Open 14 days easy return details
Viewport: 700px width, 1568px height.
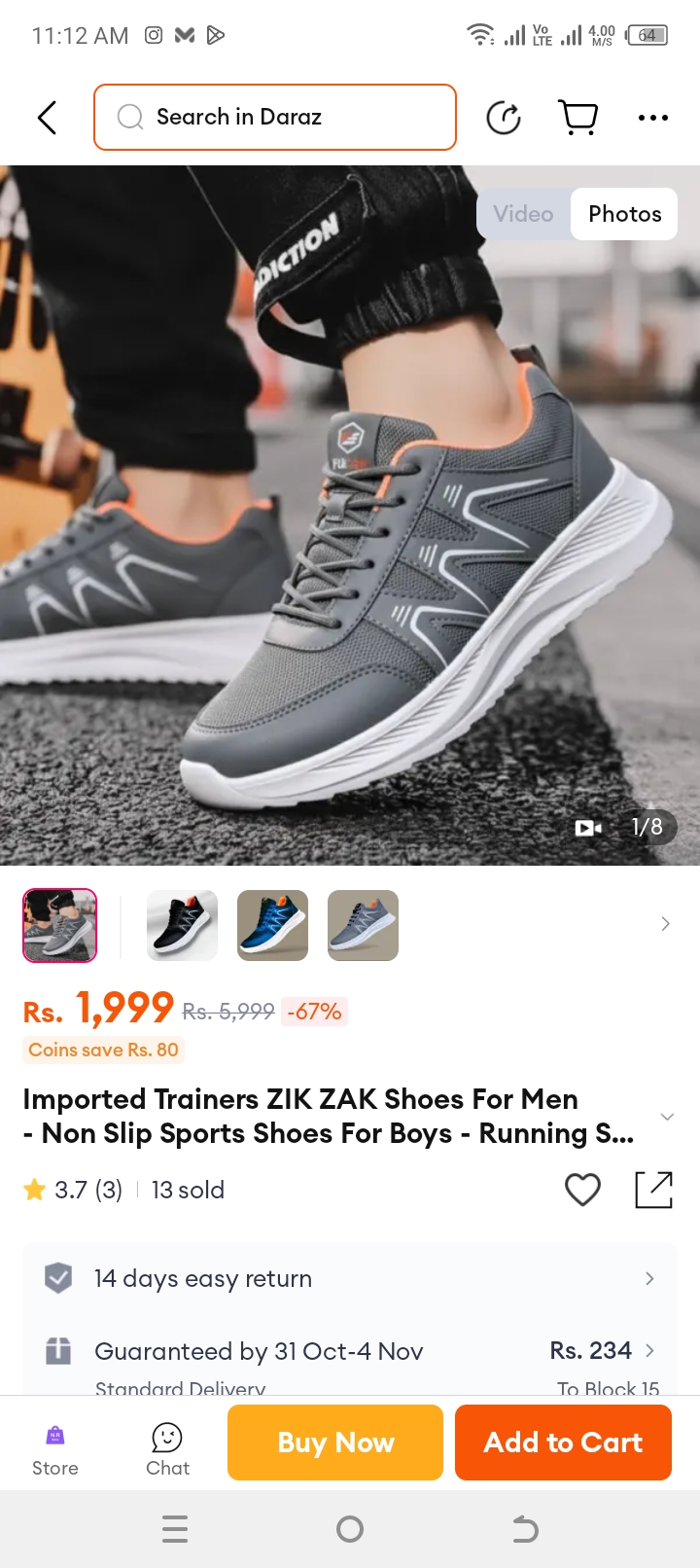pyautogui.click(x=350, y=1278)
